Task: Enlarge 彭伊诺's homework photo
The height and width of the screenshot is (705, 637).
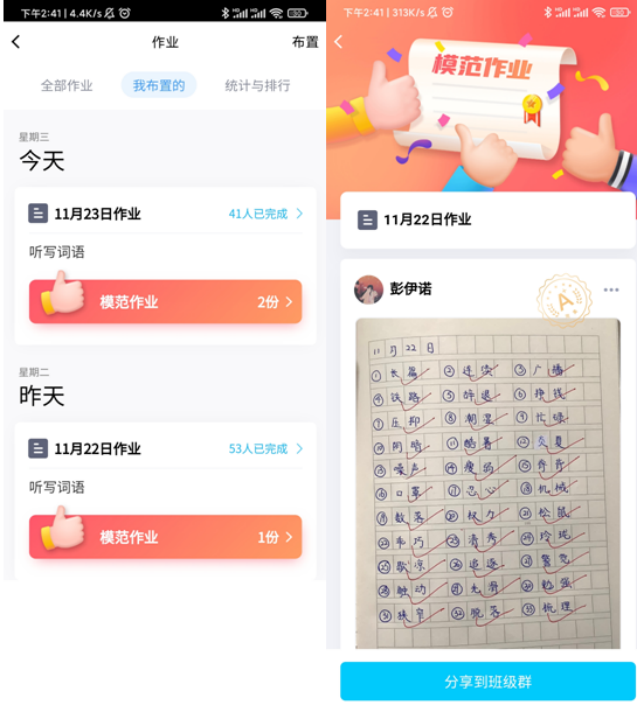Action: point(487,480)
